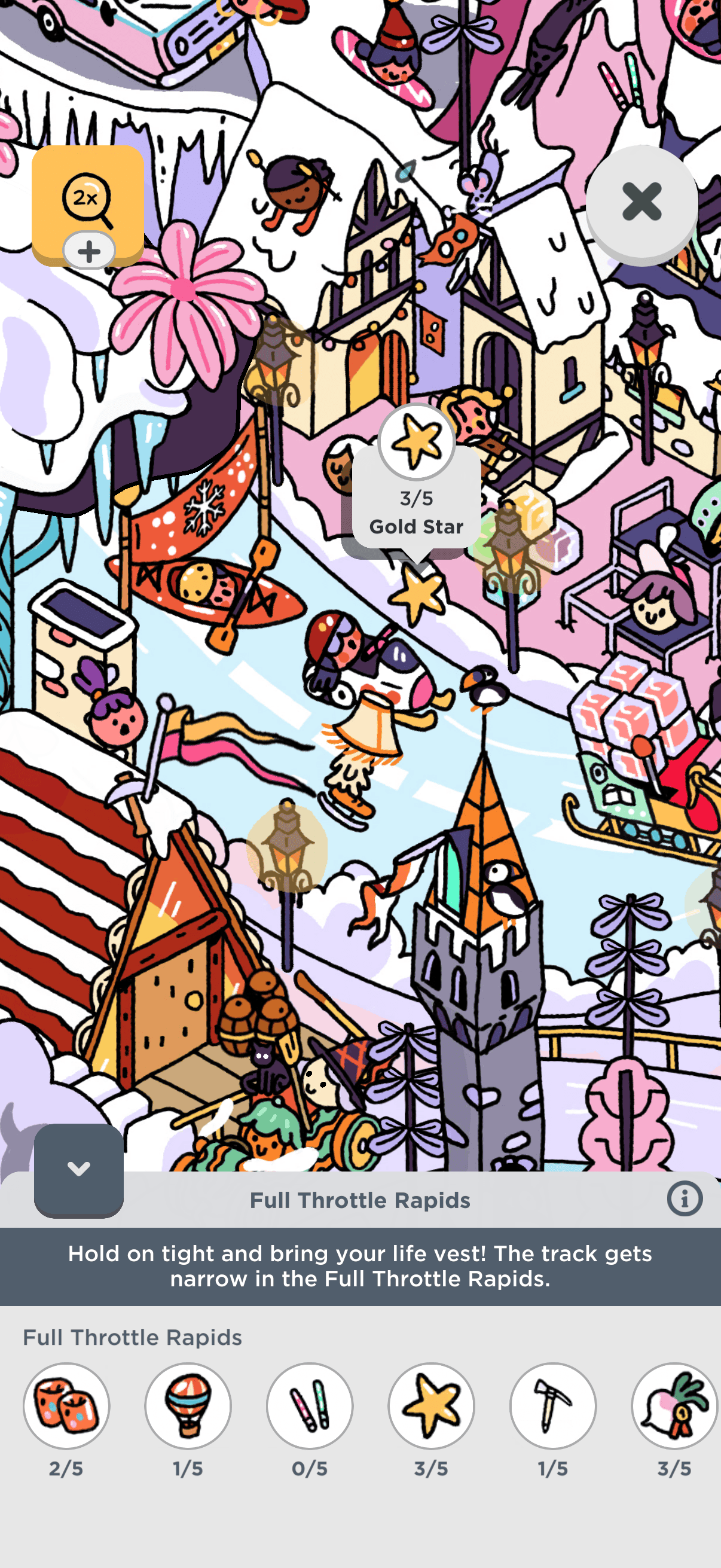Select the hot air balloon item showing 1/5
The image size is (721, 1568).
[188, 1405]
